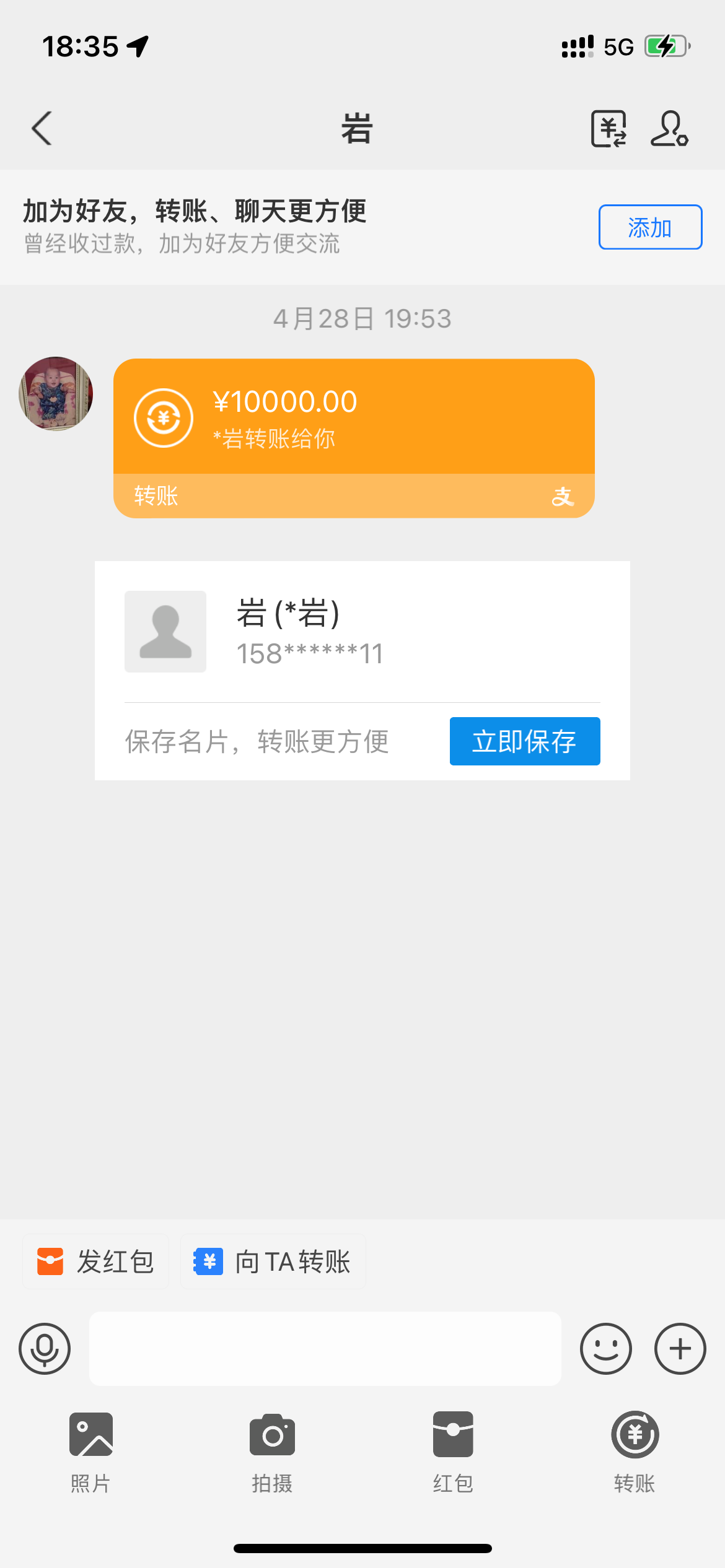Image resolution: width=725 pixels, height=1568 pixels.
Task: Switch to voice input microphone
Action: pos(45,1349)
